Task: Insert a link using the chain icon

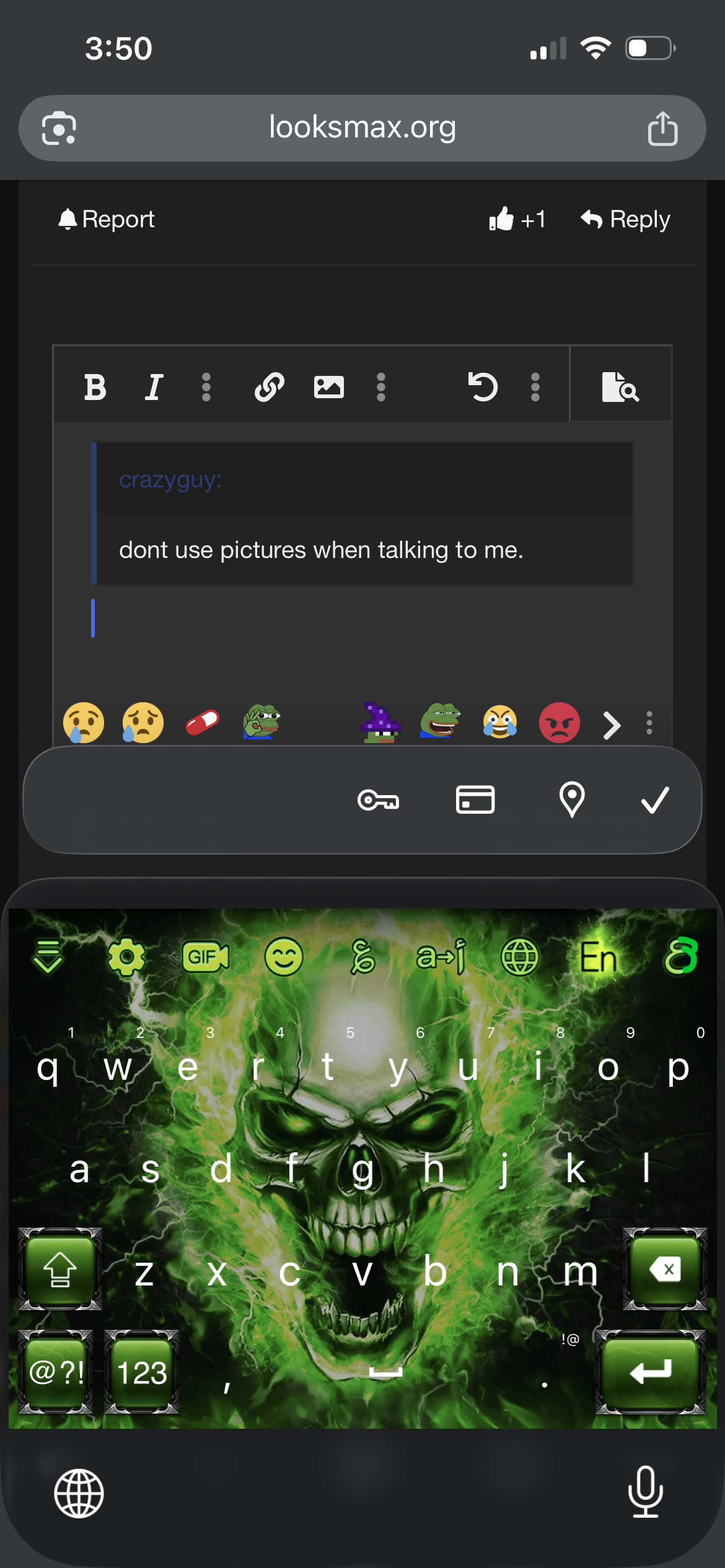Action: (x=270, y=388)
